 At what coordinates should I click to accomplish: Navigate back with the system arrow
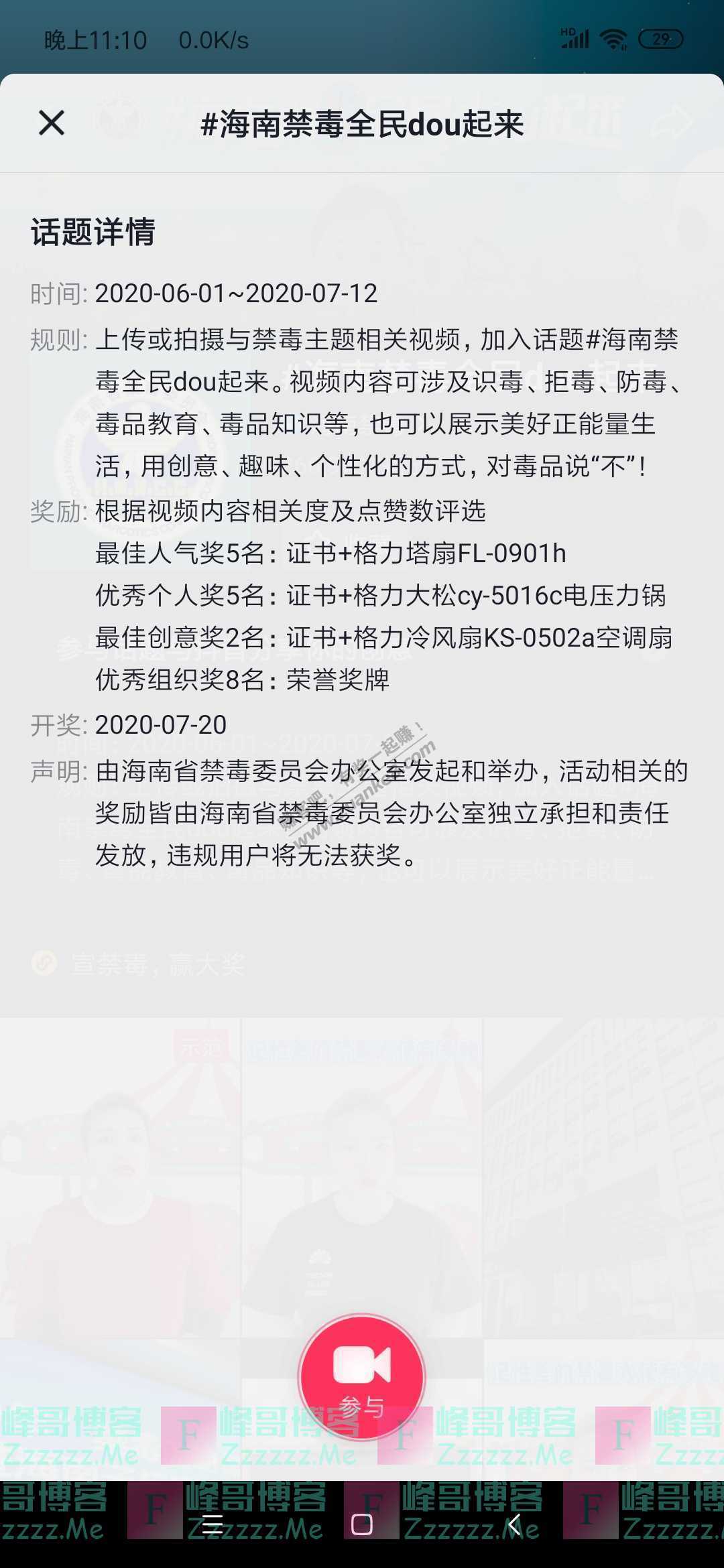click(514, 1524)
